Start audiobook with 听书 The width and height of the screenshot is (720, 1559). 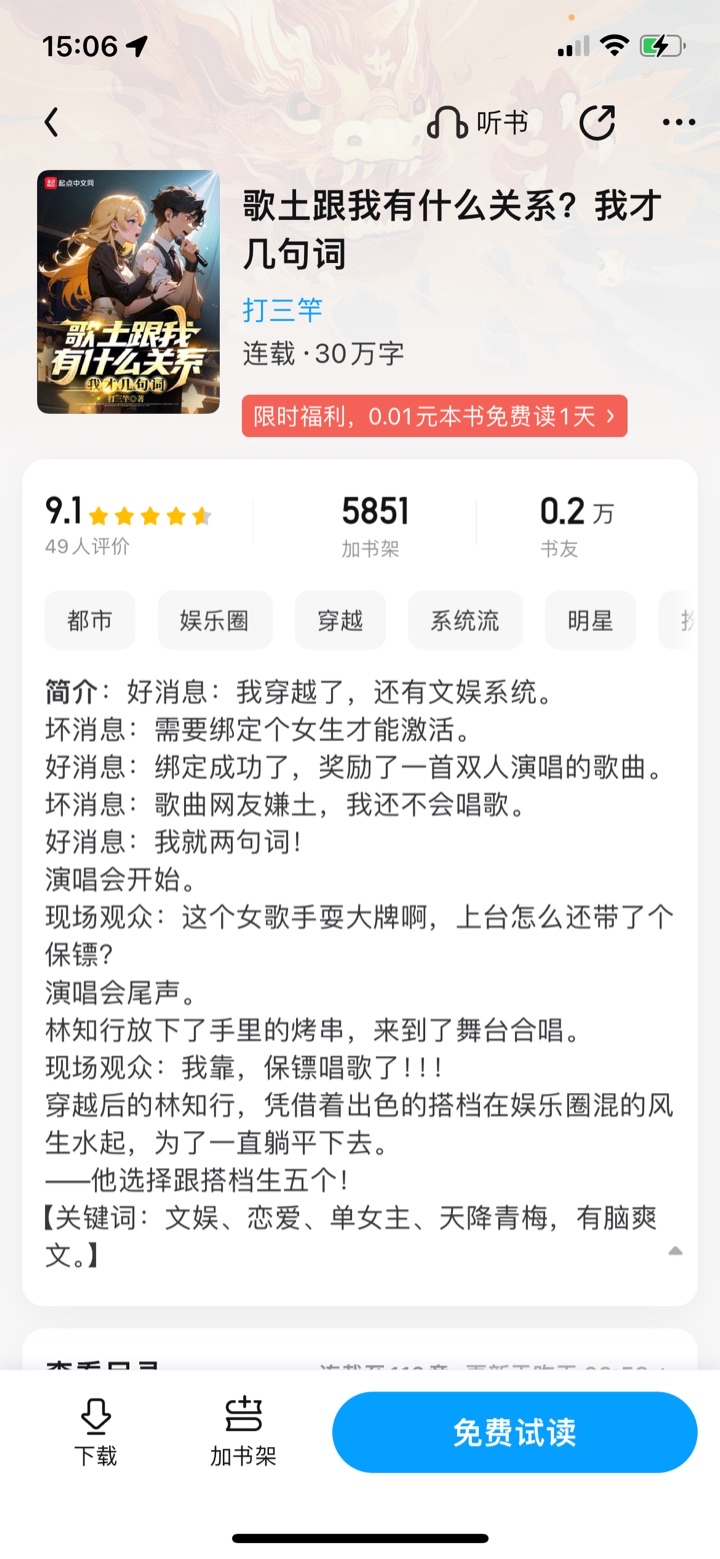coord(478,123)
